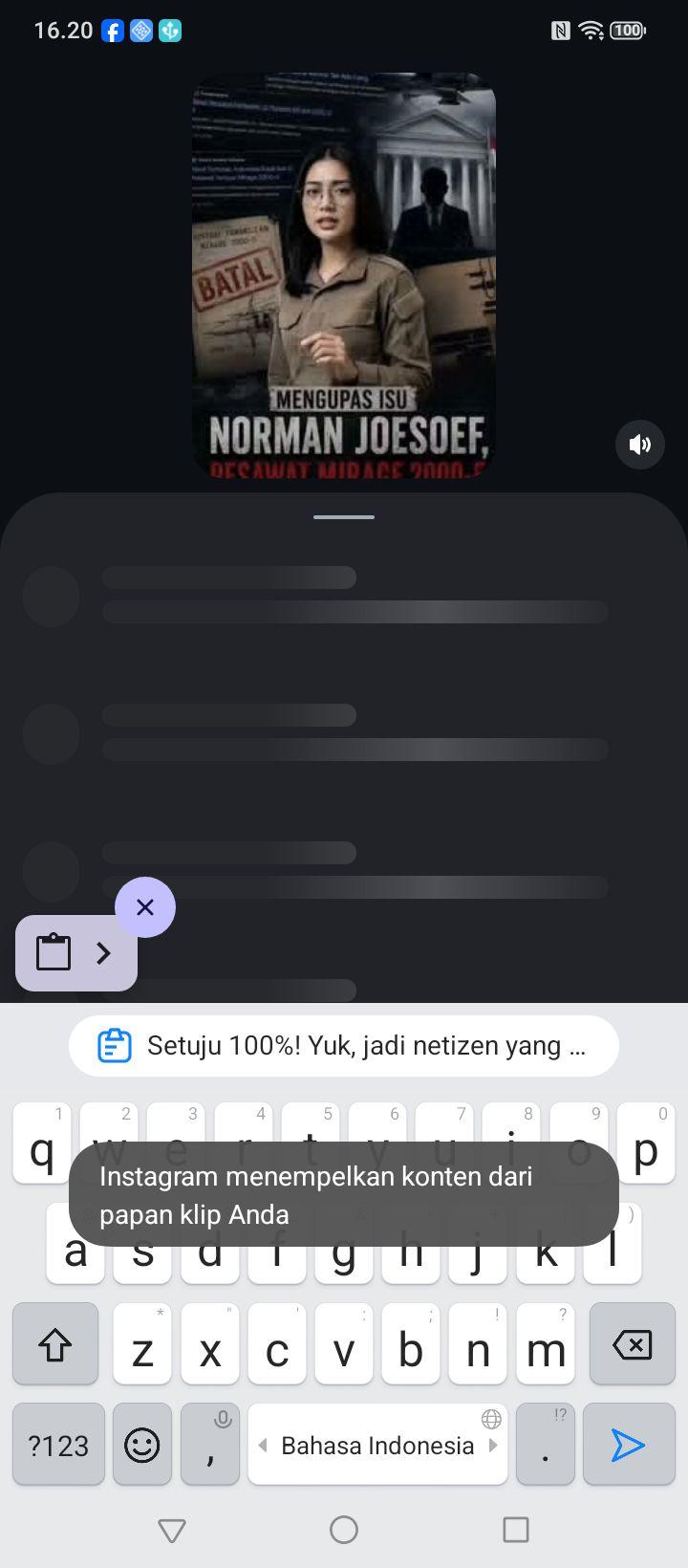The width and height of the screenshot is (688, 1568).
Task: Toggle the shift key
Action: pyautogui.click(x=55, y=1344)
